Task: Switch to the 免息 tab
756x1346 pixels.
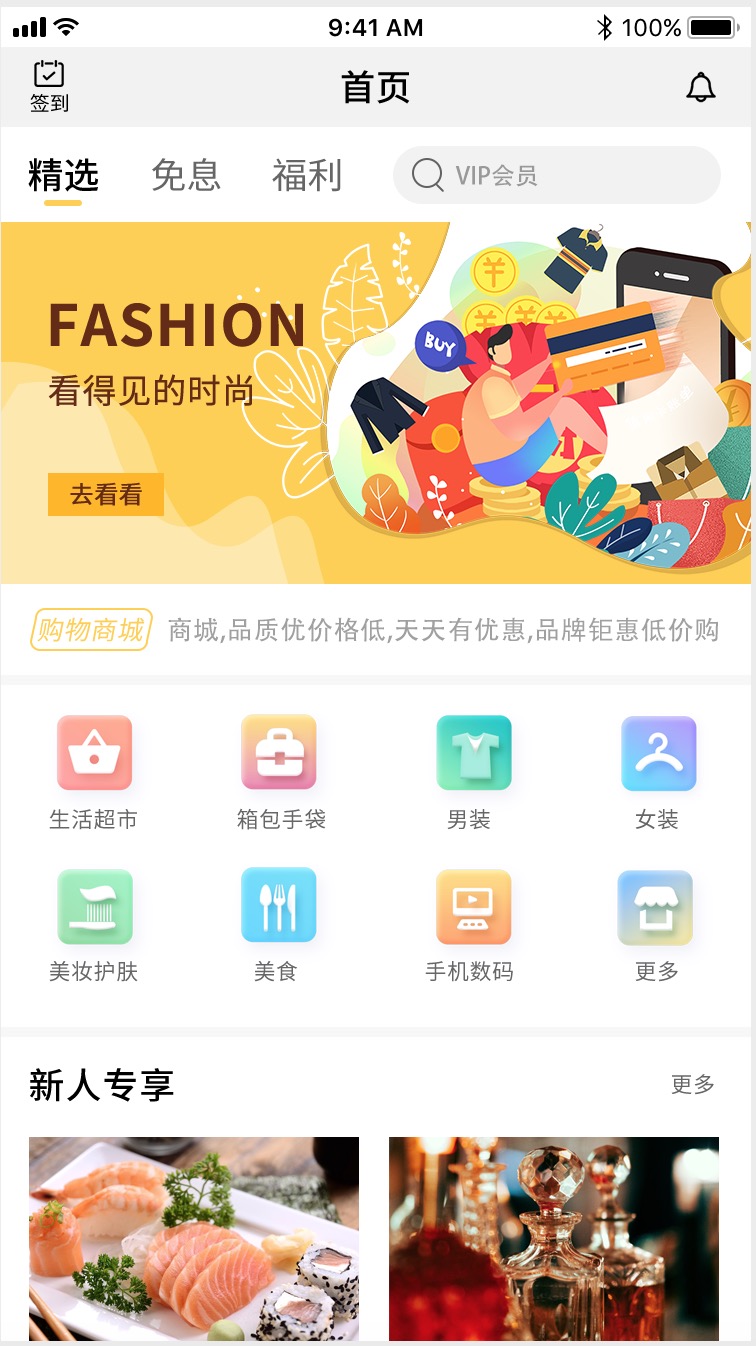Action: (186, 176)
